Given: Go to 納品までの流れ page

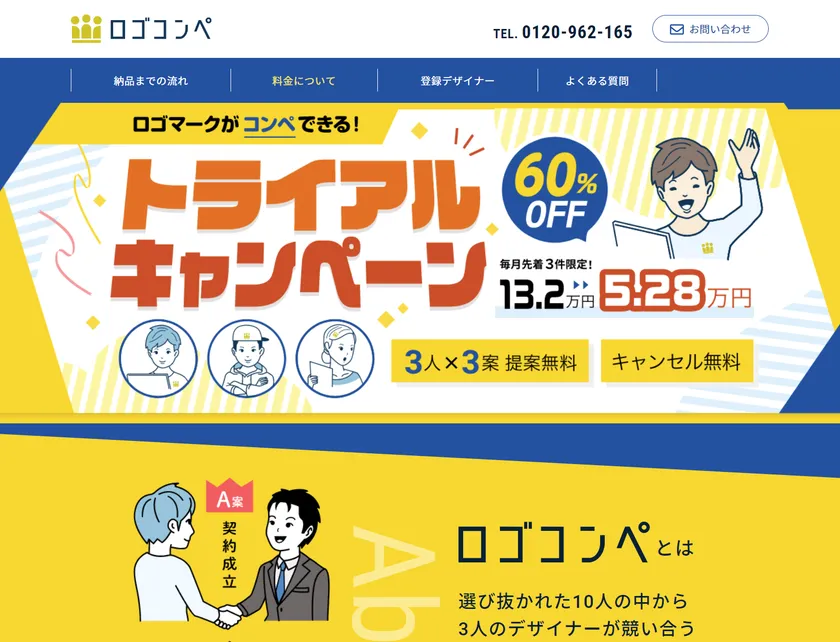Looking at the screenshot, I should tap(151, 81).
